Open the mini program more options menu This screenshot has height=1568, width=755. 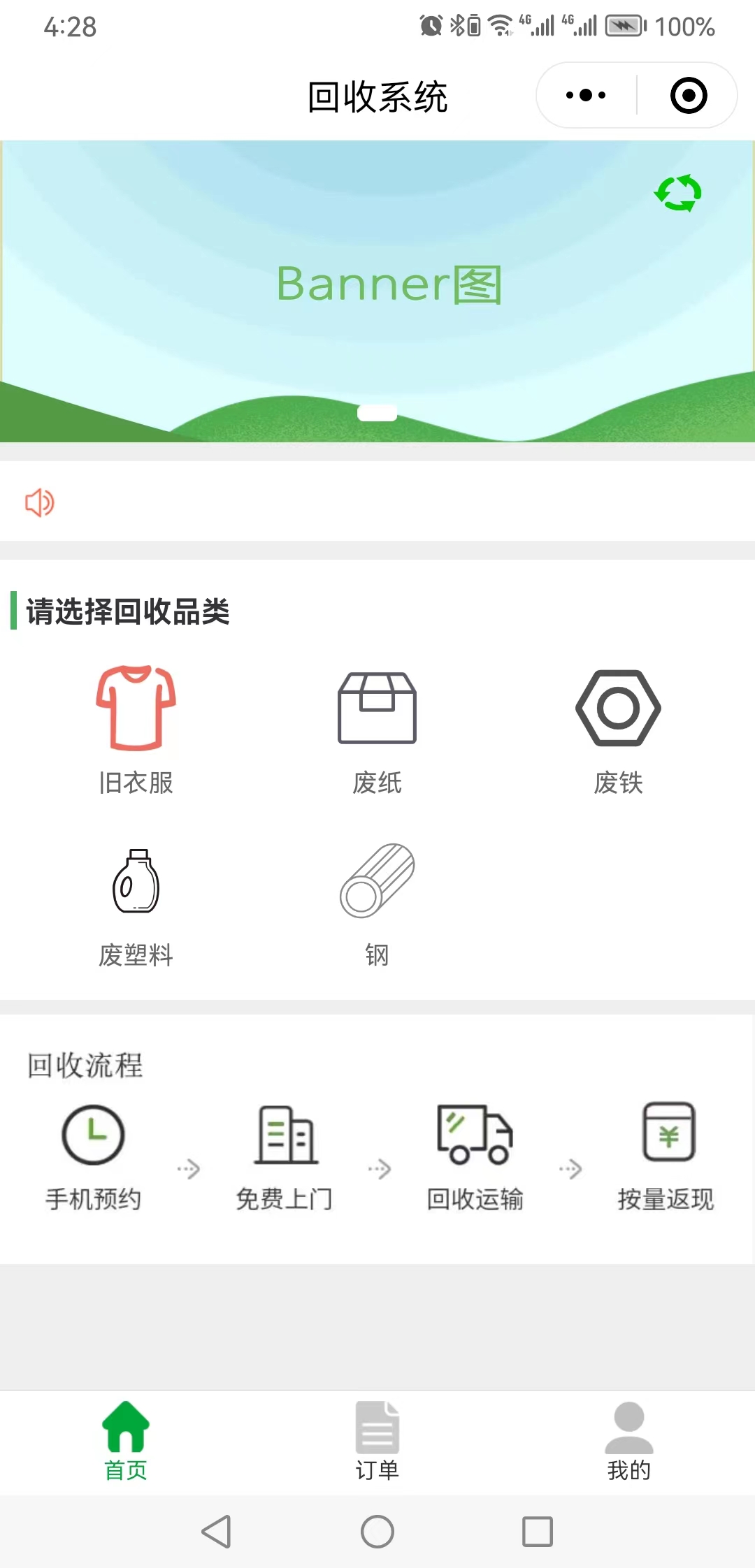(586, 95)
